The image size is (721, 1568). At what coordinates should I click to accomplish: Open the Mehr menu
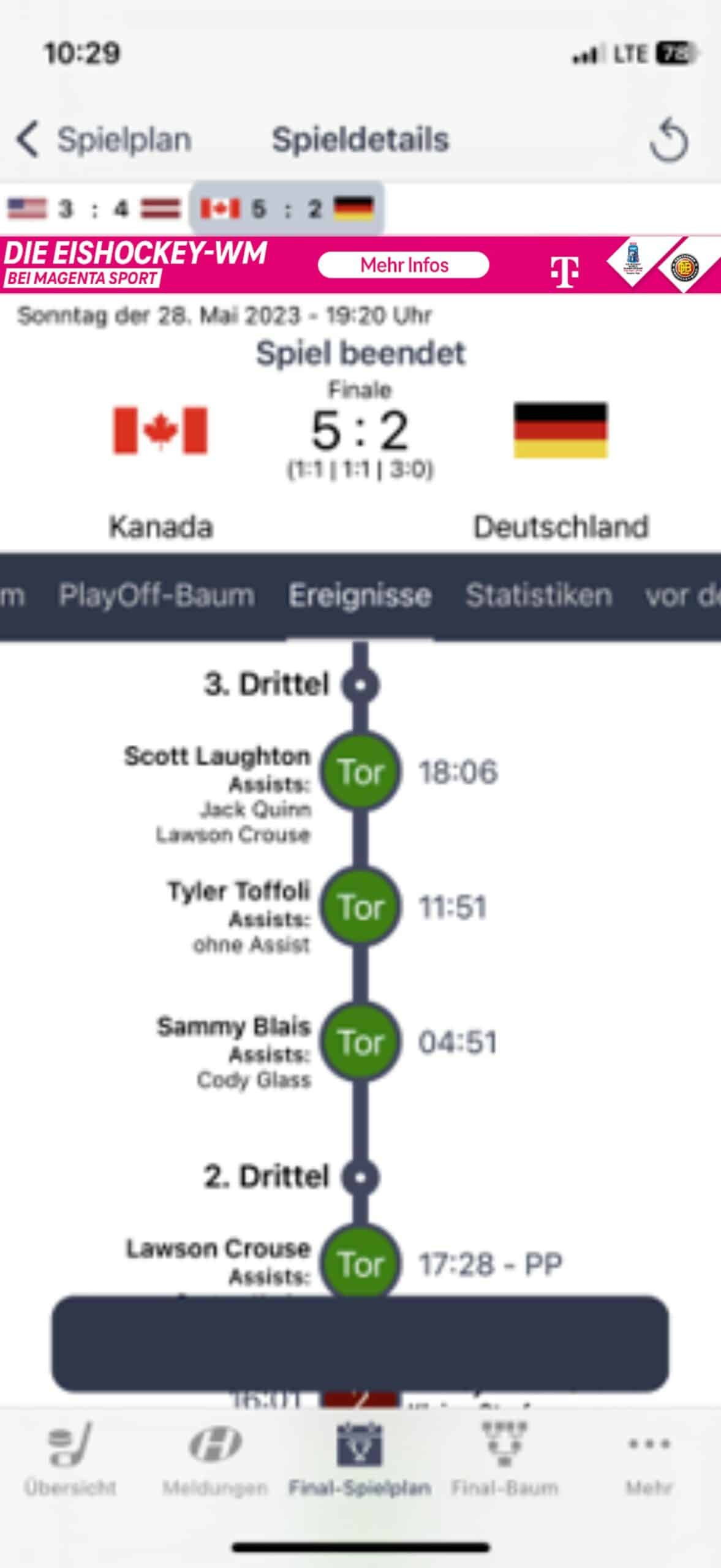[x=649, y=1460]
